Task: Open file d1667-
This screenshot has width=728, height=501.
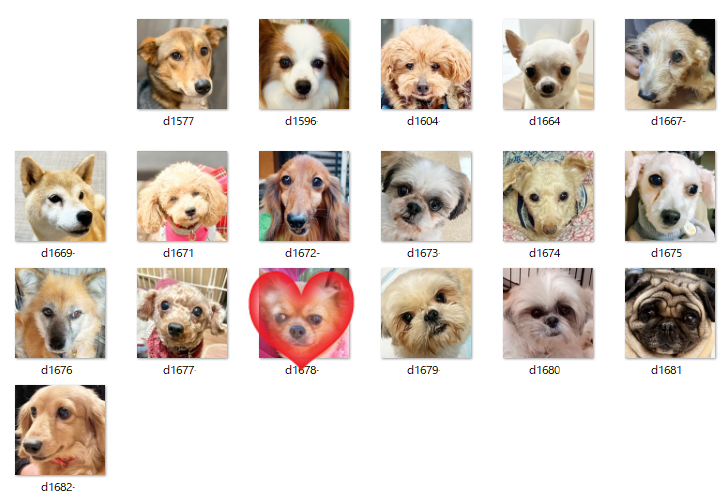Action: pyautogui.click(x=670, y=64)
